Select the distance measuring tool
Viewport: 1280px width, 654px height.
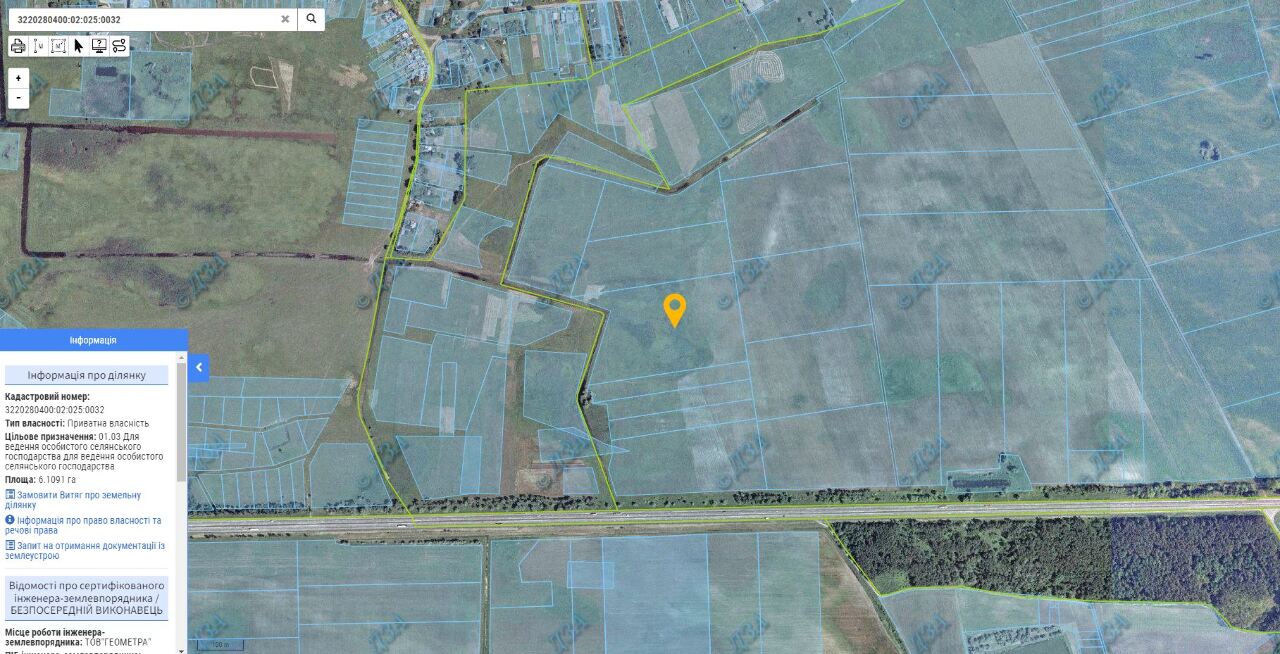pos(38,46)
